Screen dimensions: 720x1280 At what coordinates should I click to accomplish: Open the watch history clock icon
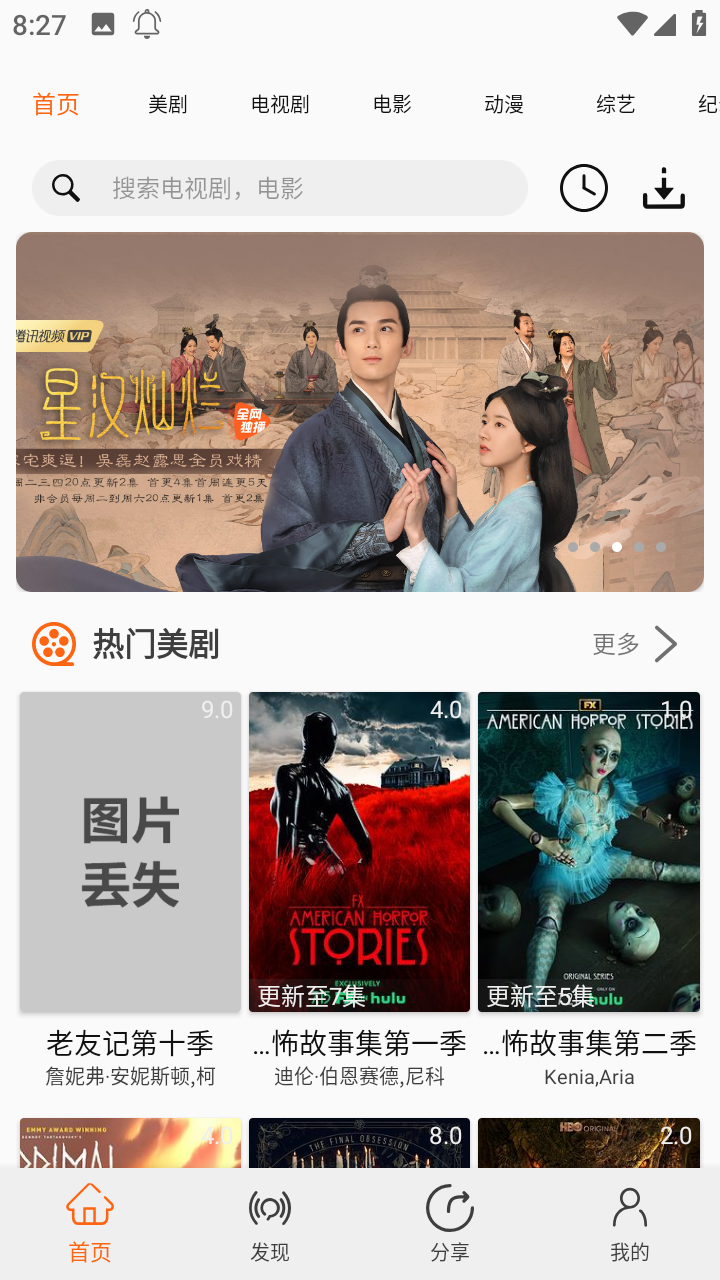(584, 188)
